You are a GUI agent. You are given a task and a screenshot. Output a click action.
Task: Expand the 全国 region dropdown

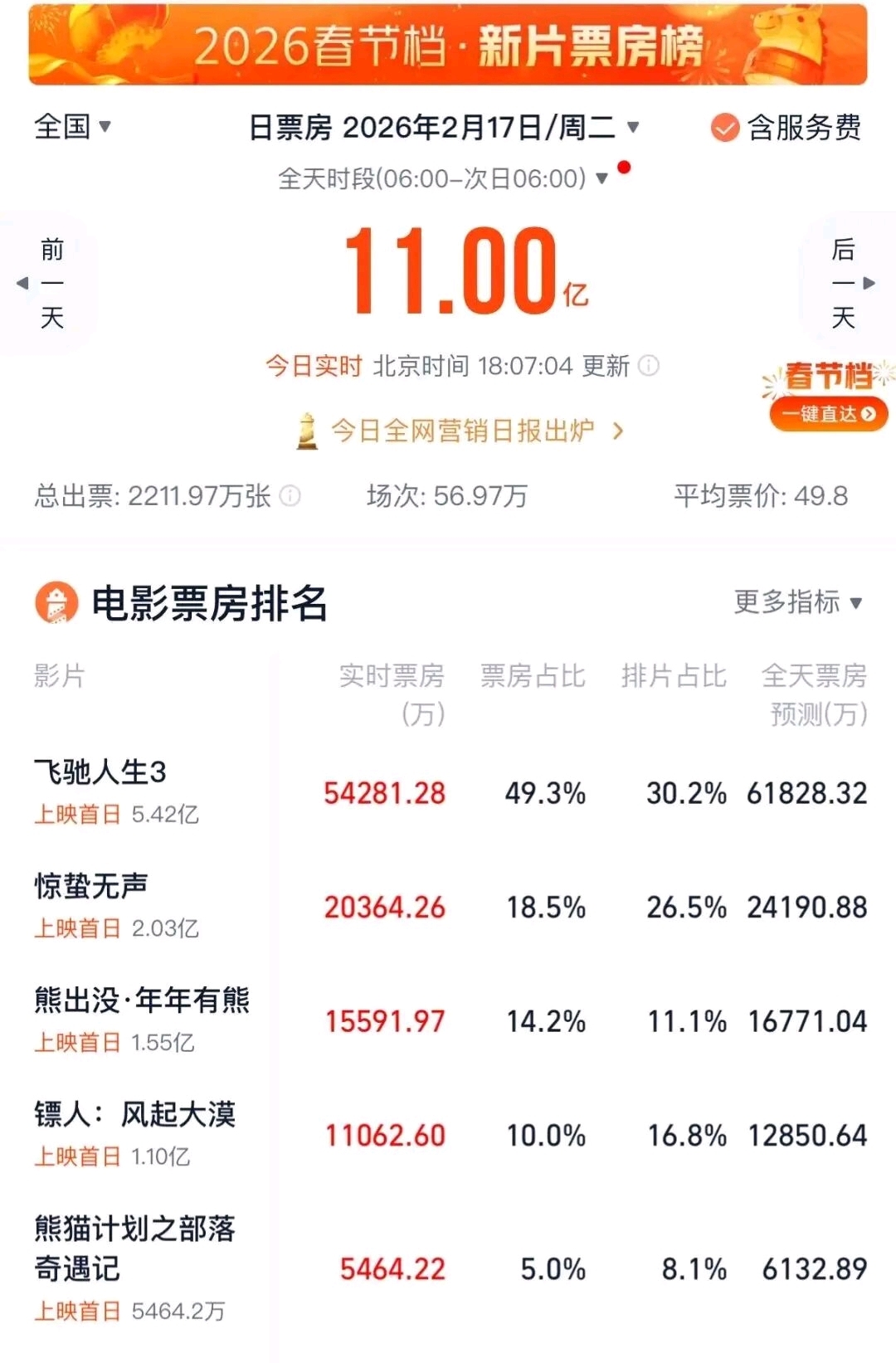click(x=72, y=127)
